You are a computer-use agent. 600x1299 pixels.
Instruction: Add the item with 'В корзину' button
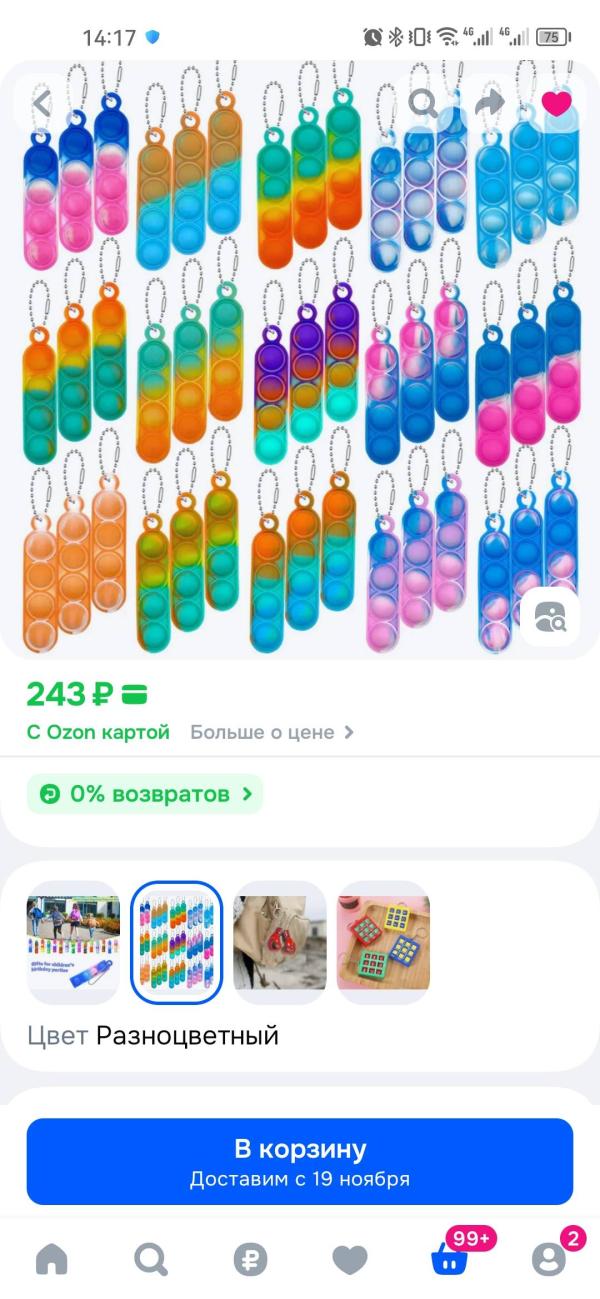[300, 1161]
